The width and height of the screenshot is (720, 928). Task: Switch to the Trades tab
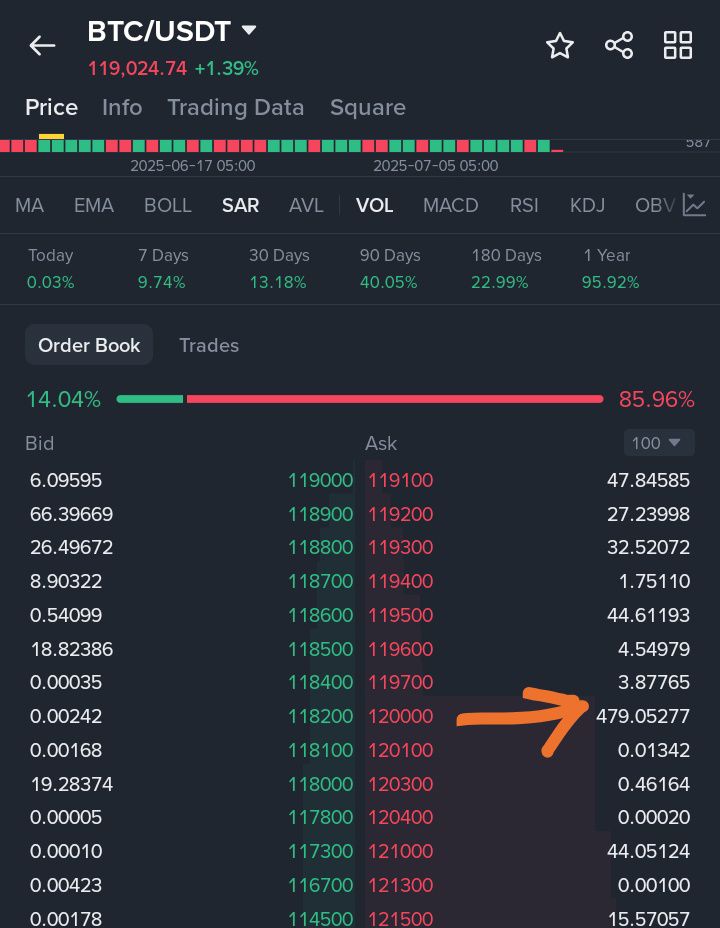click(209, 345)
